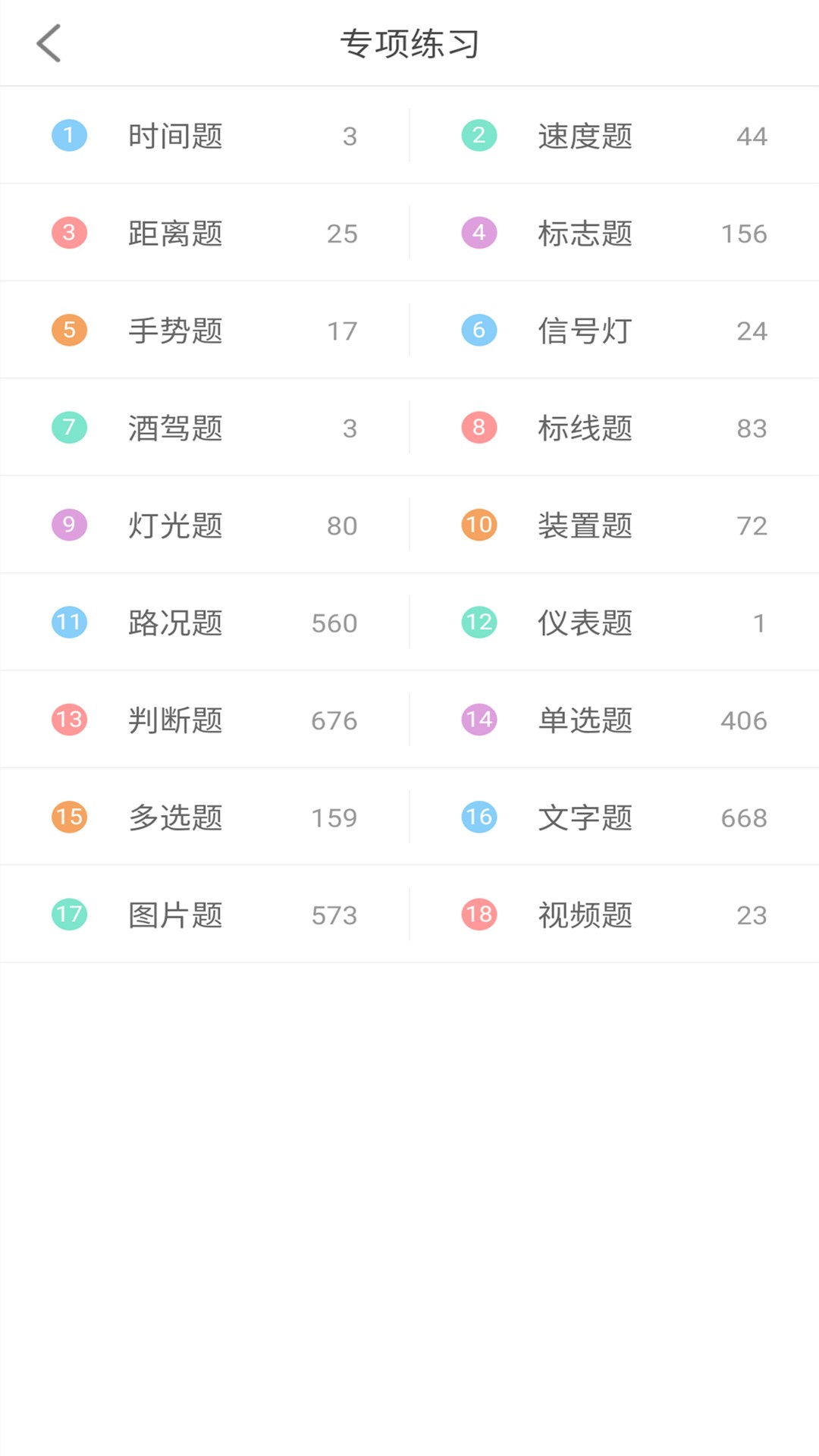Viewport: 819px width, 1456px height.
Task: Tap the red circle icon for 标线题
Action: 479,426
